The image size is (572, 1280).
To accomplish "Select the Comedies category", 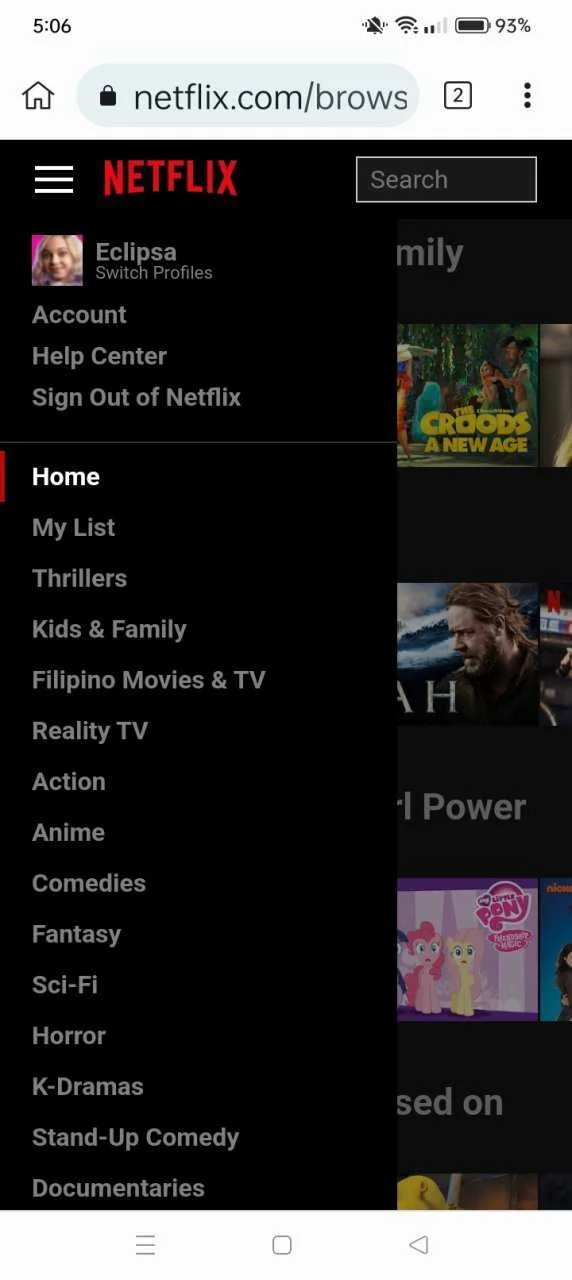I will pos(89,883).
